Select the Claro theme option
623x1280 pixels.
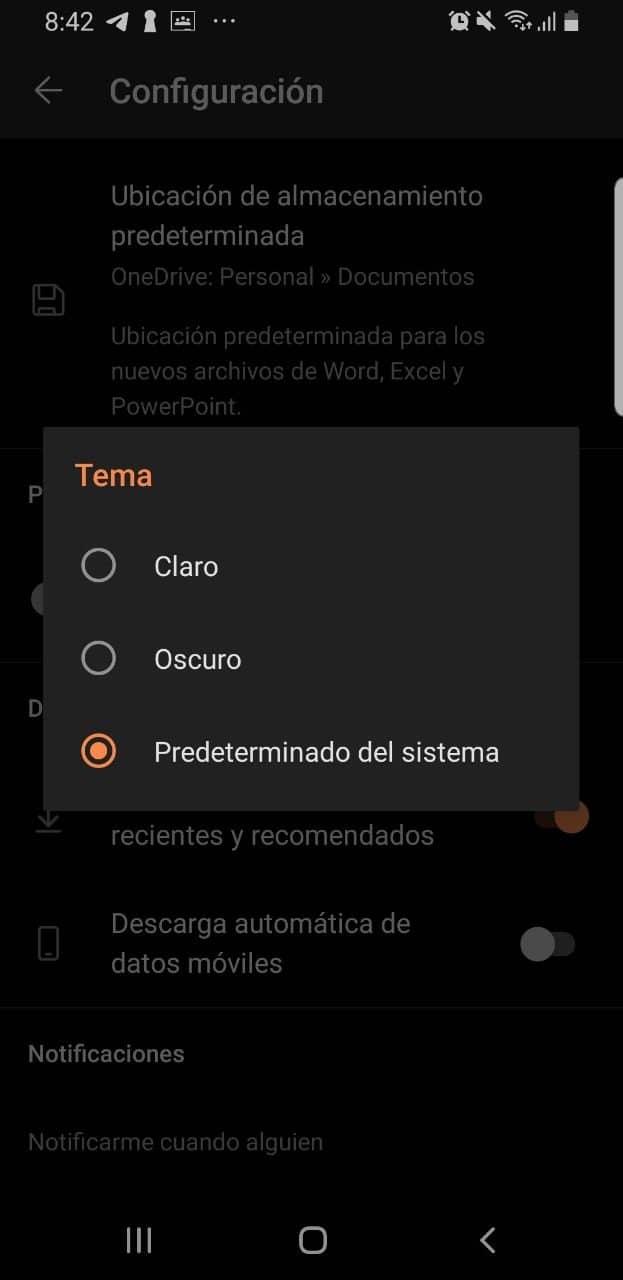click(x=310, y=567)
